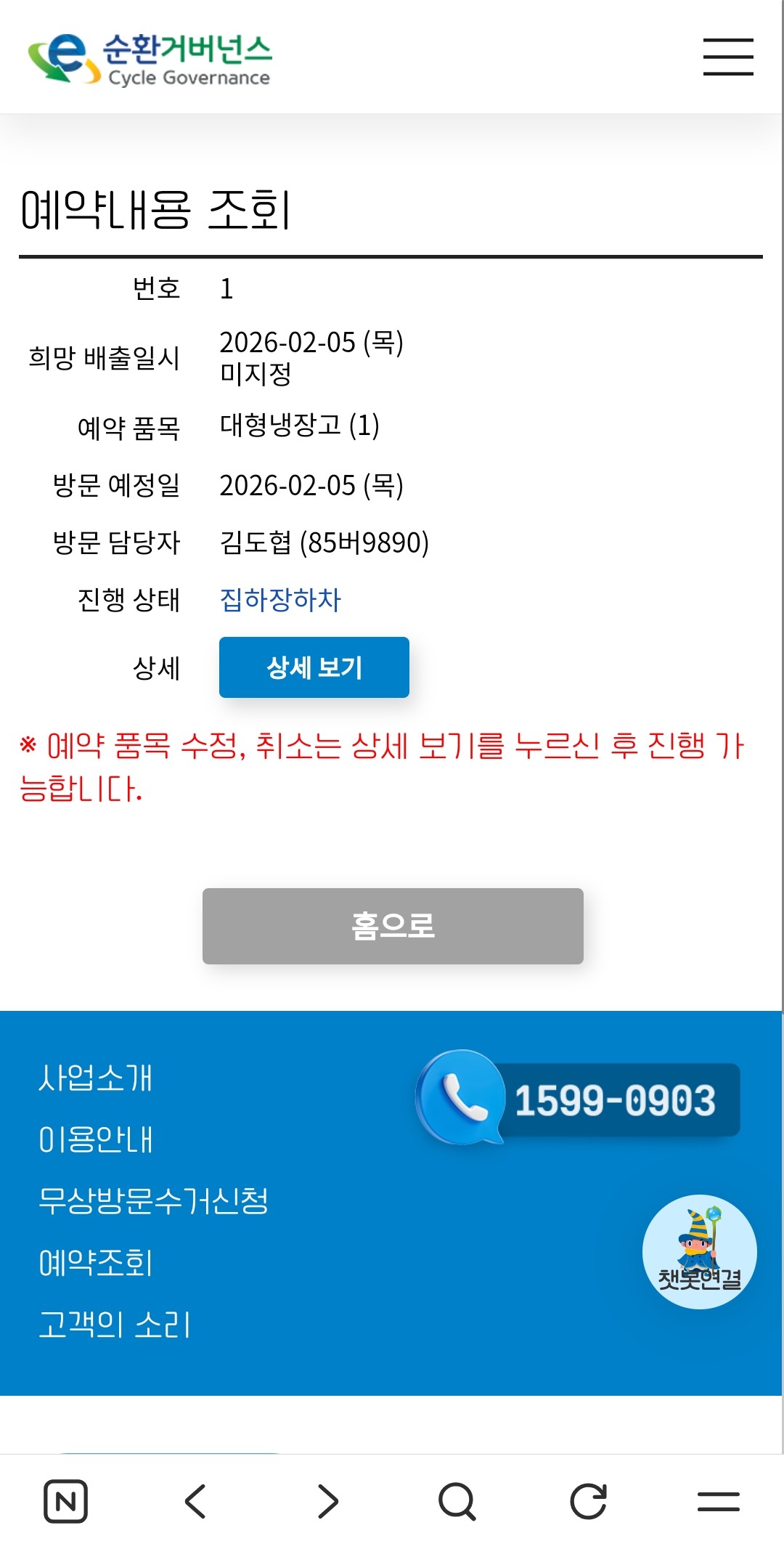784x1549 pixels.
Task: Open the hamburger menu at top
Action: pyautogui.click(x=727, y=57)
